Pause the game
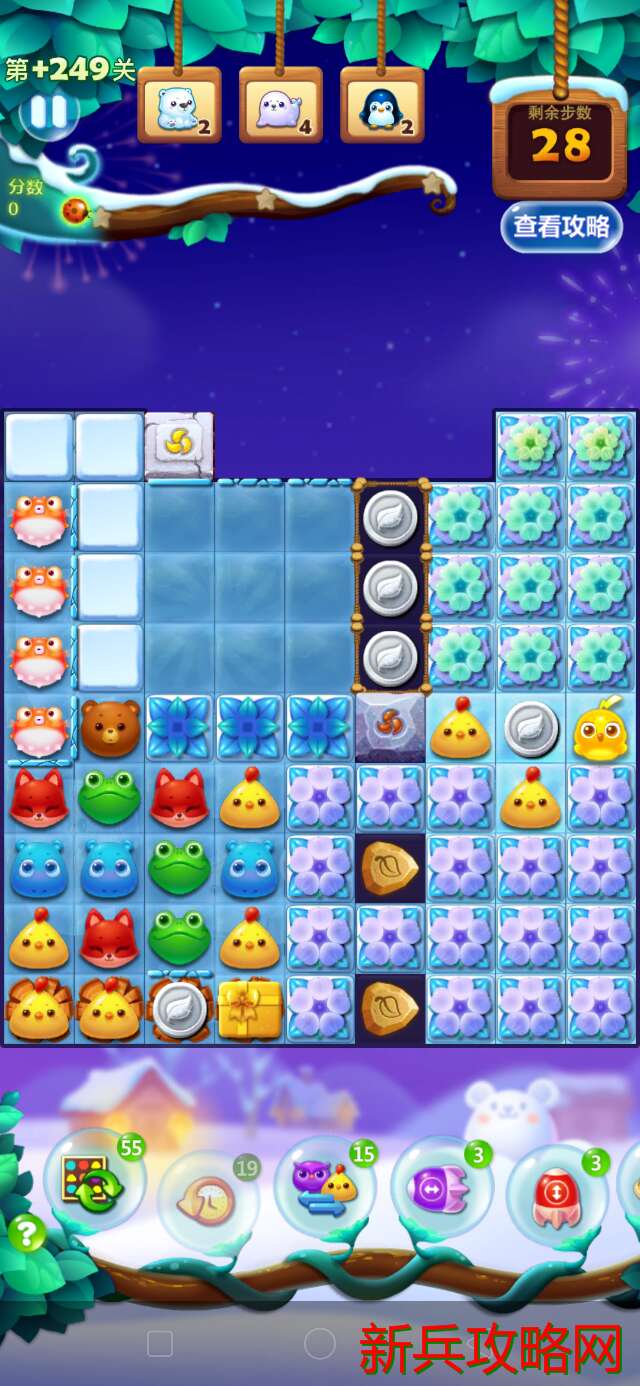640x1386 pixels. click(x=47, y=112)
